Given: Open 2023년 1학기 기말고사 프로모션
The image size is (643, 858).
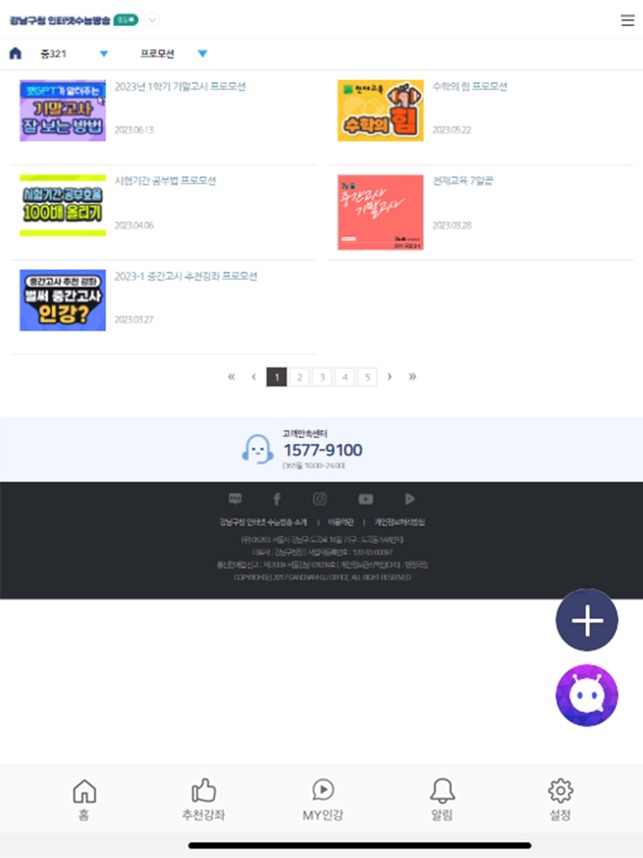Looking at the screenshot, I should pyautogui.click(x=180, y=87).
